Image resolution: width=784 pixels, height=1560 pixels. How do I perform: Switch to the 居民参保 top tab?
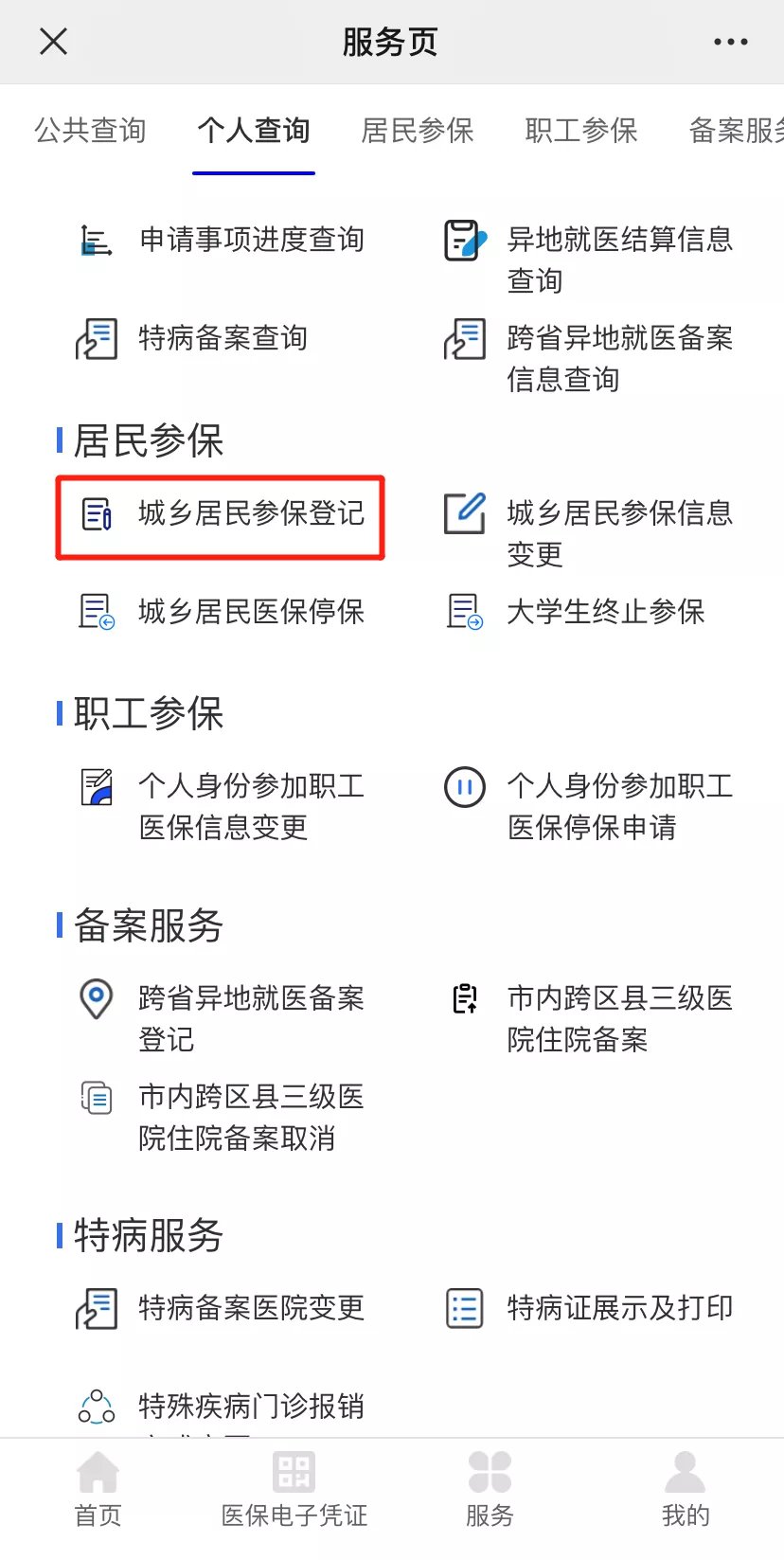point(417,130)
